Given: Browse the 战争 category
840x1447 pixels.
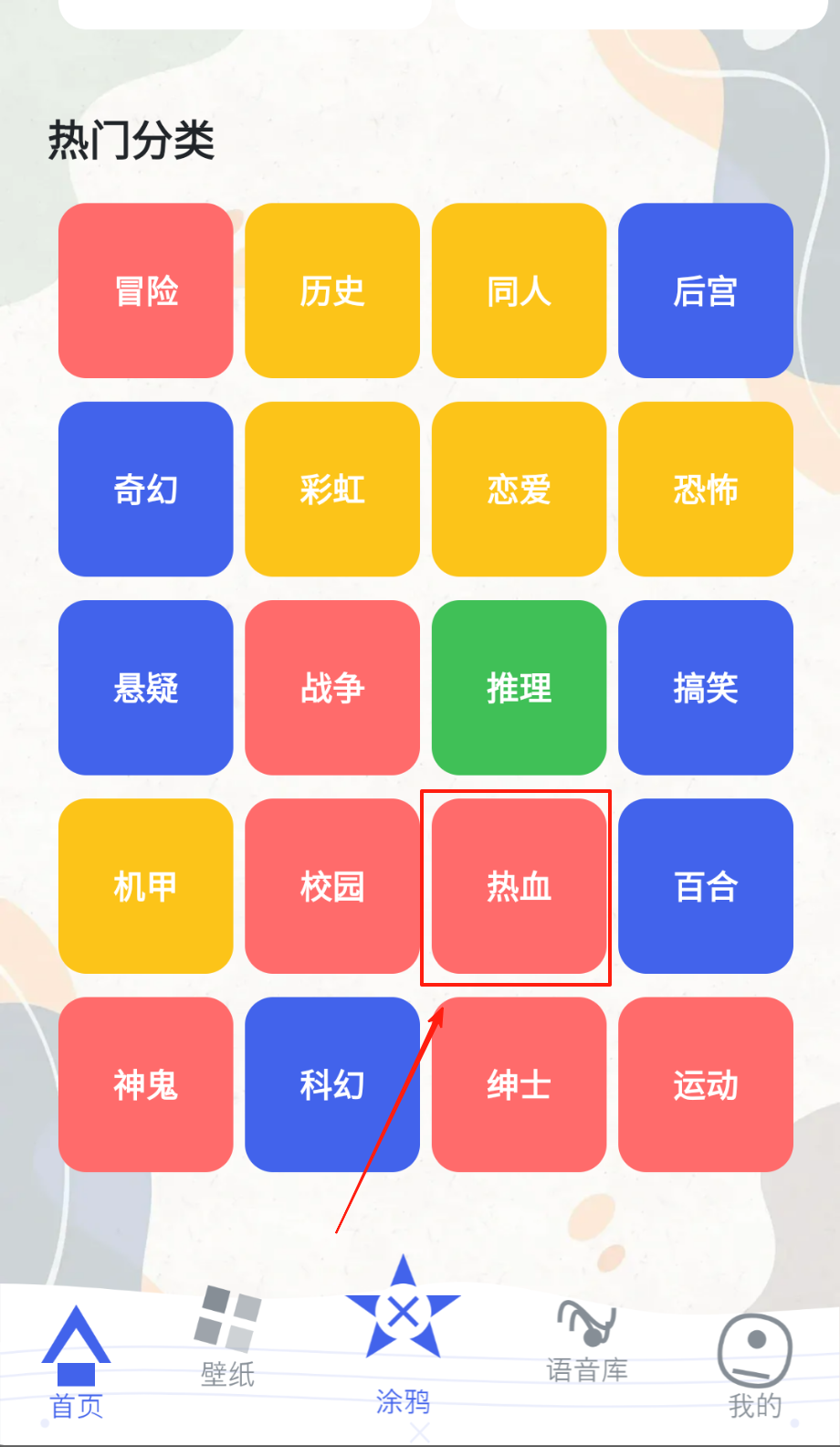Looking at the screenshot, I should [x=332, y=687].
